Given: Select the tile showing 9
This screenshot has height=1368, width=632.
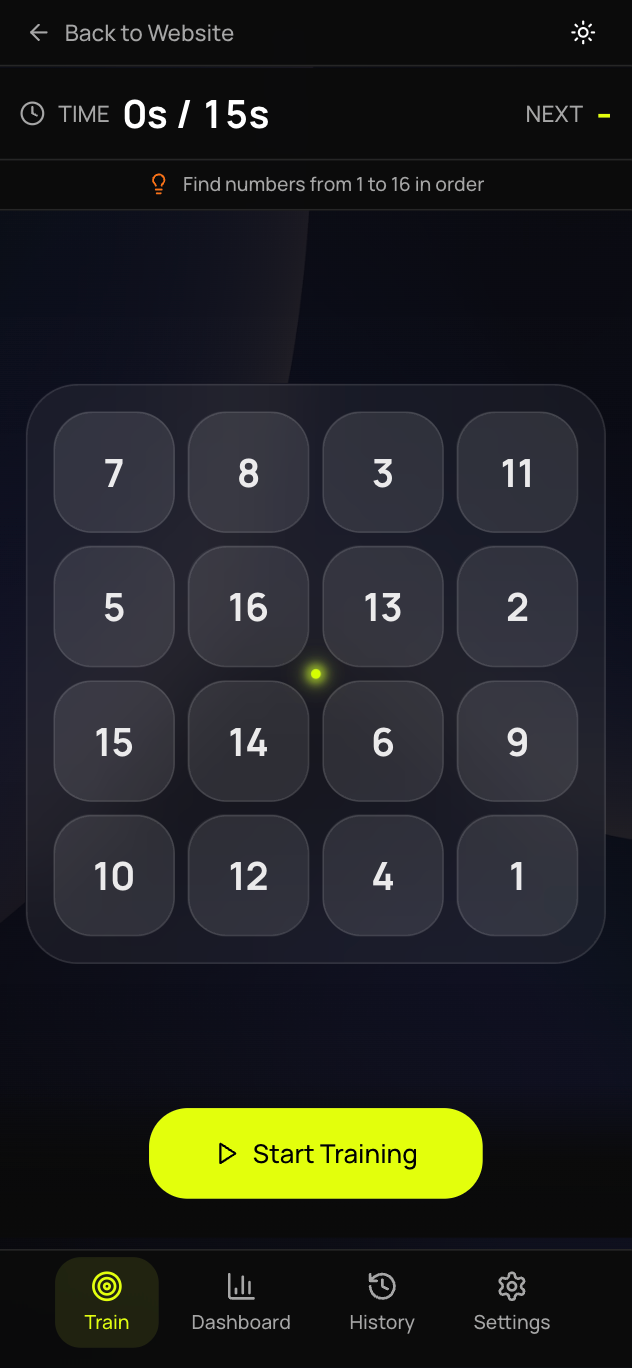Looking at the screenshot, I should [517, 741].
